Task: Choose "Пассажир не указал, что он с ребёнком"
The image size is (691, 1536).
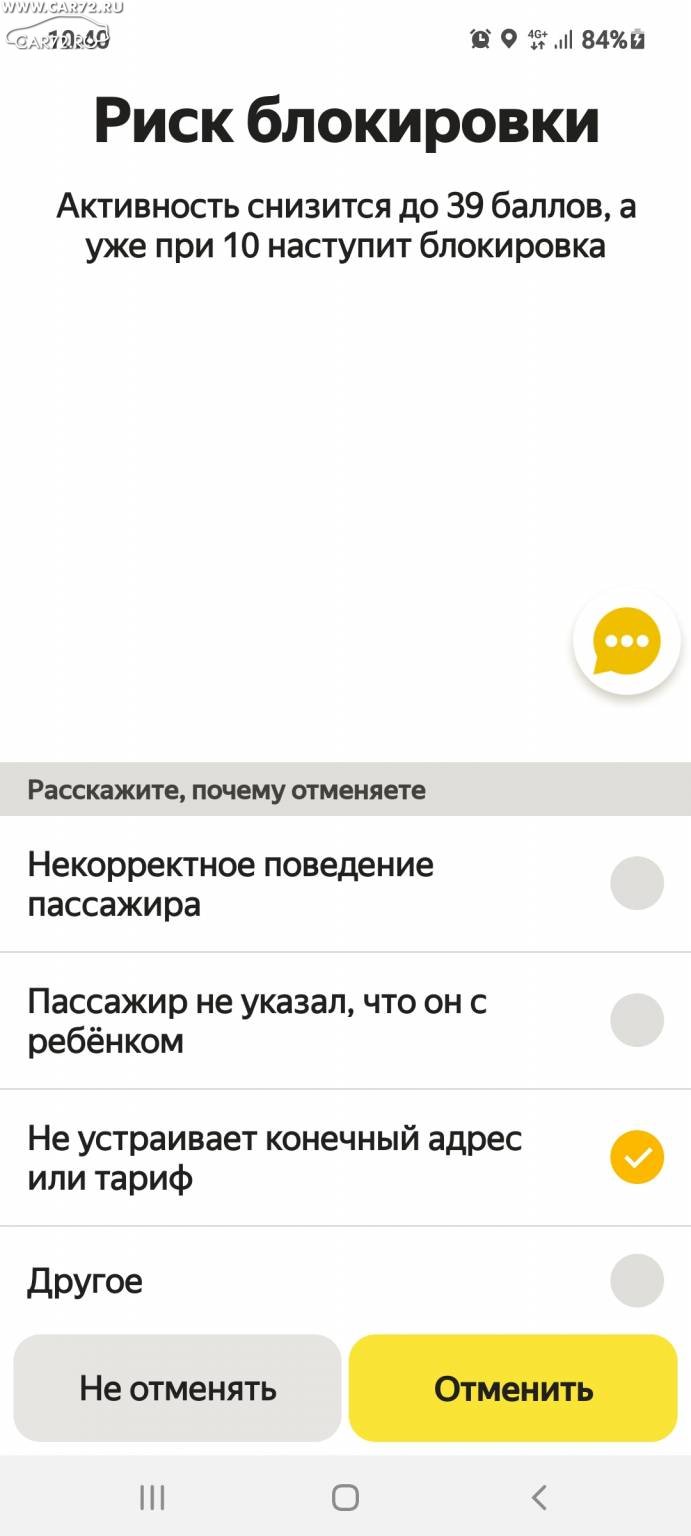Action: point(345,1021)
